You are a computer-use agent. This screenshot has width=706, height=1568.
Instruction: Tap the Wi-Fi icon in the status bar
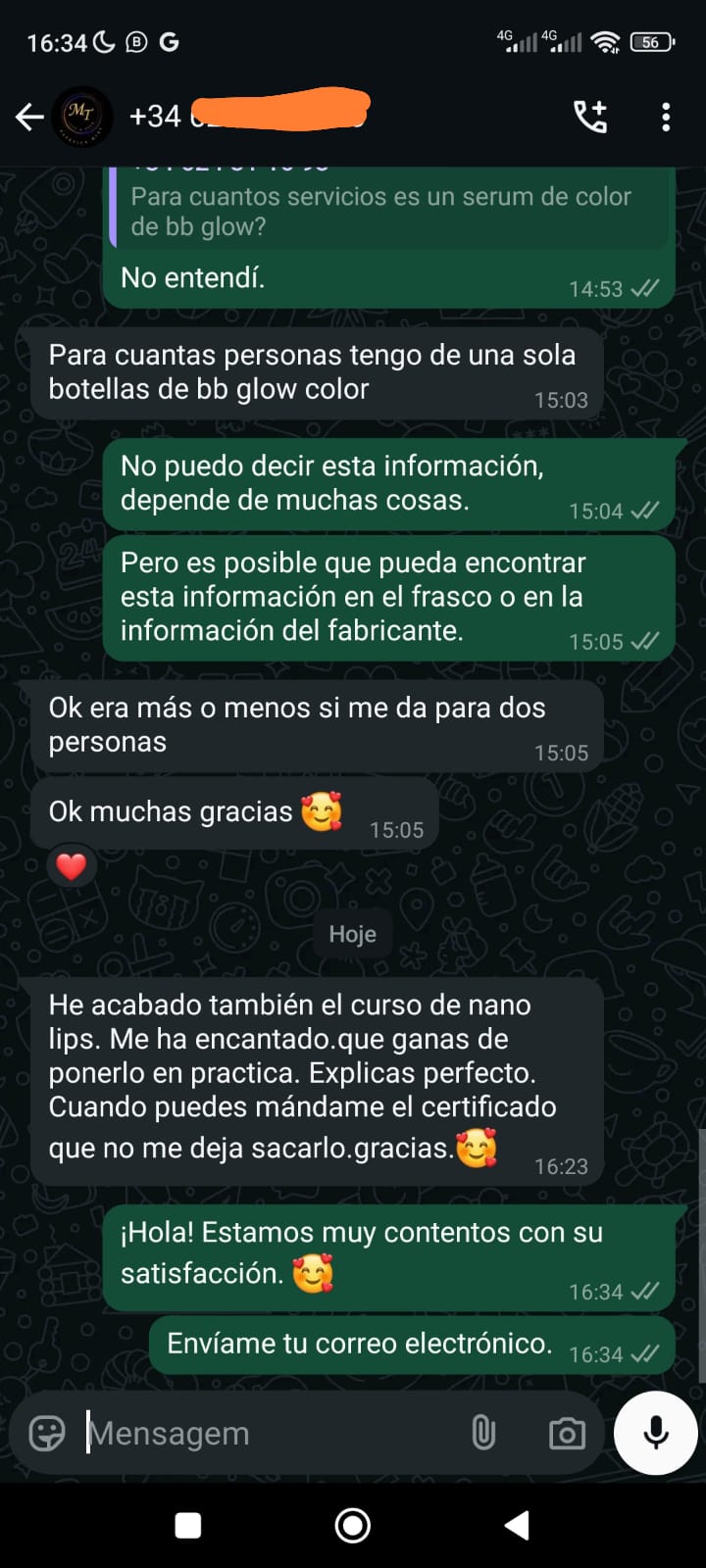(606, 41)
